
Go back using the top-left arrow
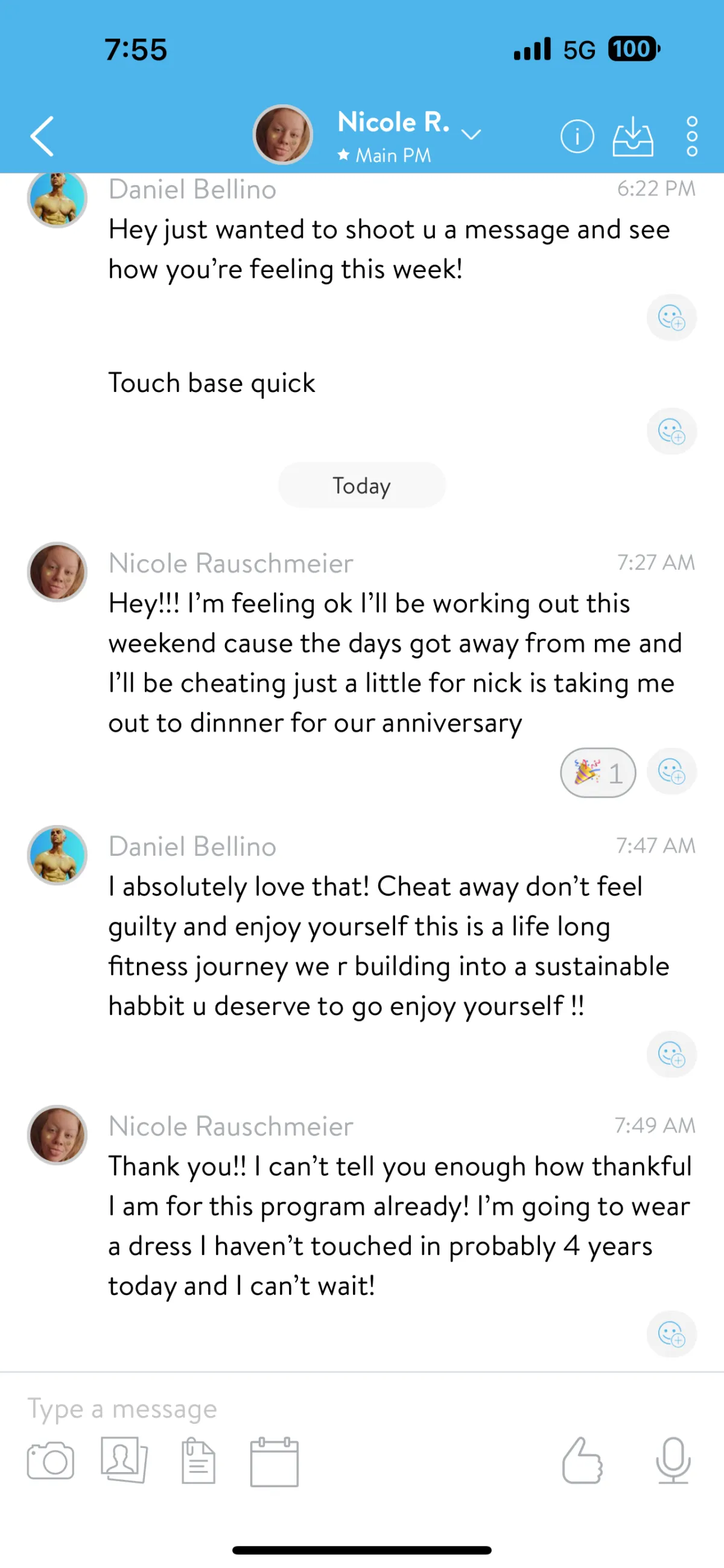coord(42,136)
